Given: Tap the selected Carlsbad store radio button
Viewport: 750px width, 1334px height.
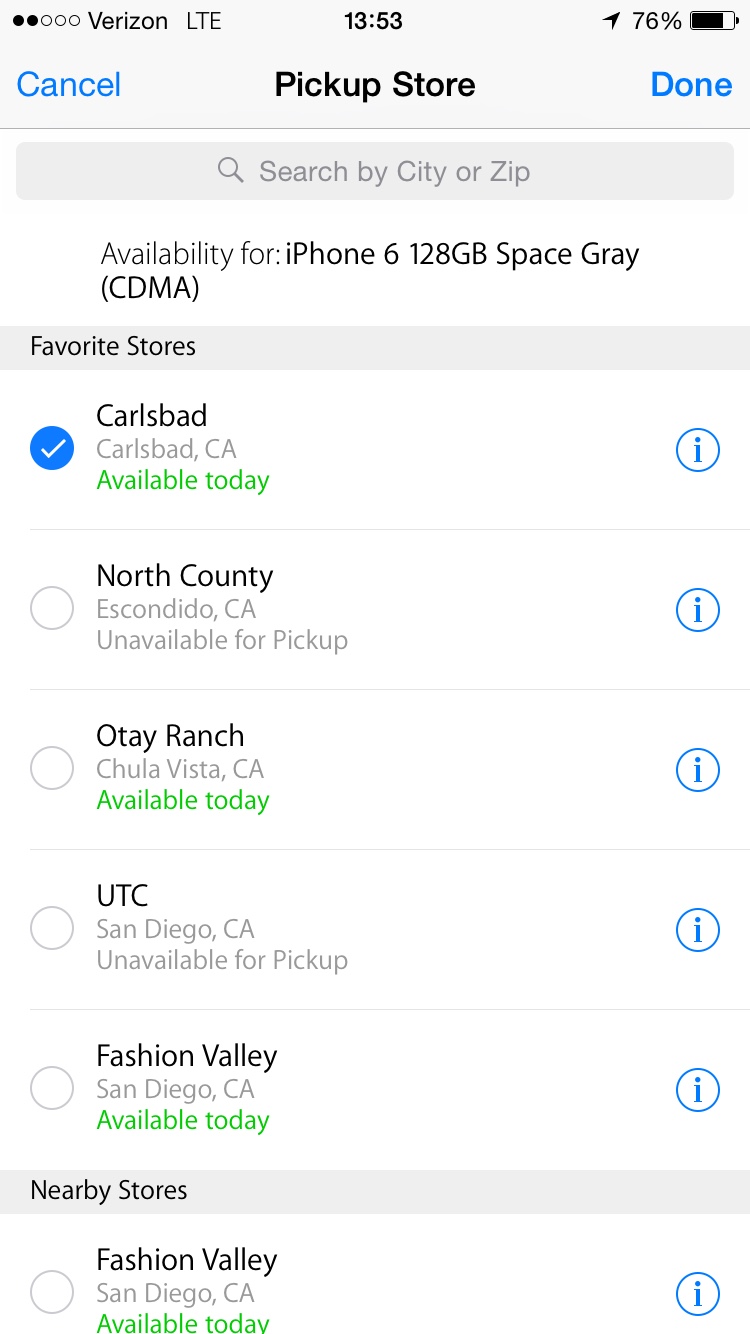Looking at the screenshot, I should [x=52, y=449].
